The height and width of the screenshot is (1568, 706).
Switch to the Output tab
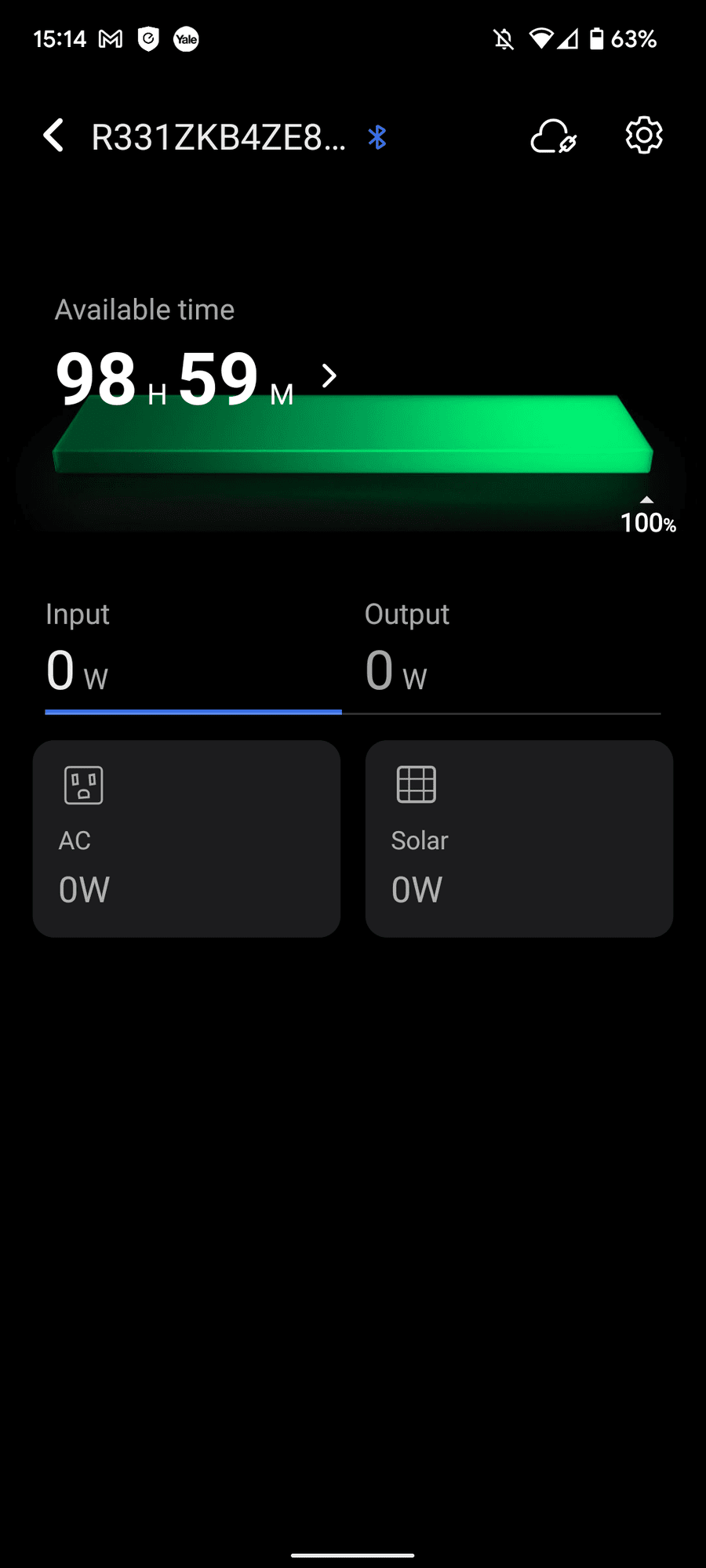[510, 649]
